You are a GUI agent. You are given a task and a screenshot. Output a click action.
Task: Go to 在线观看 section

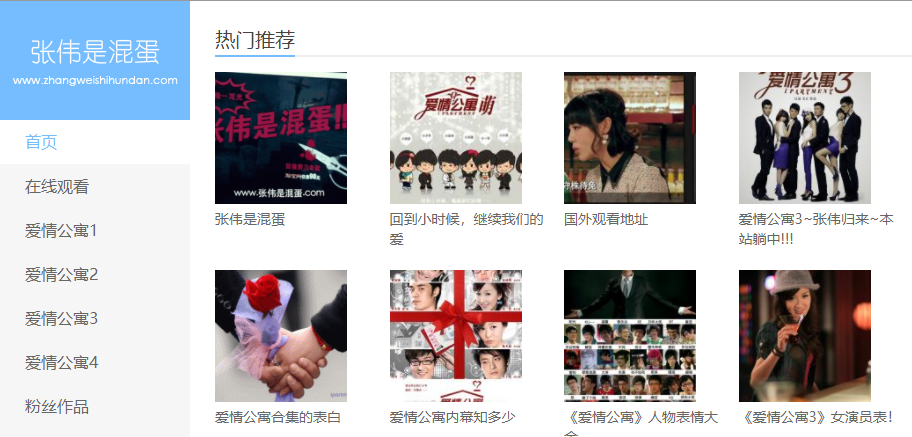pyautogui.click(x=57, y=186)
